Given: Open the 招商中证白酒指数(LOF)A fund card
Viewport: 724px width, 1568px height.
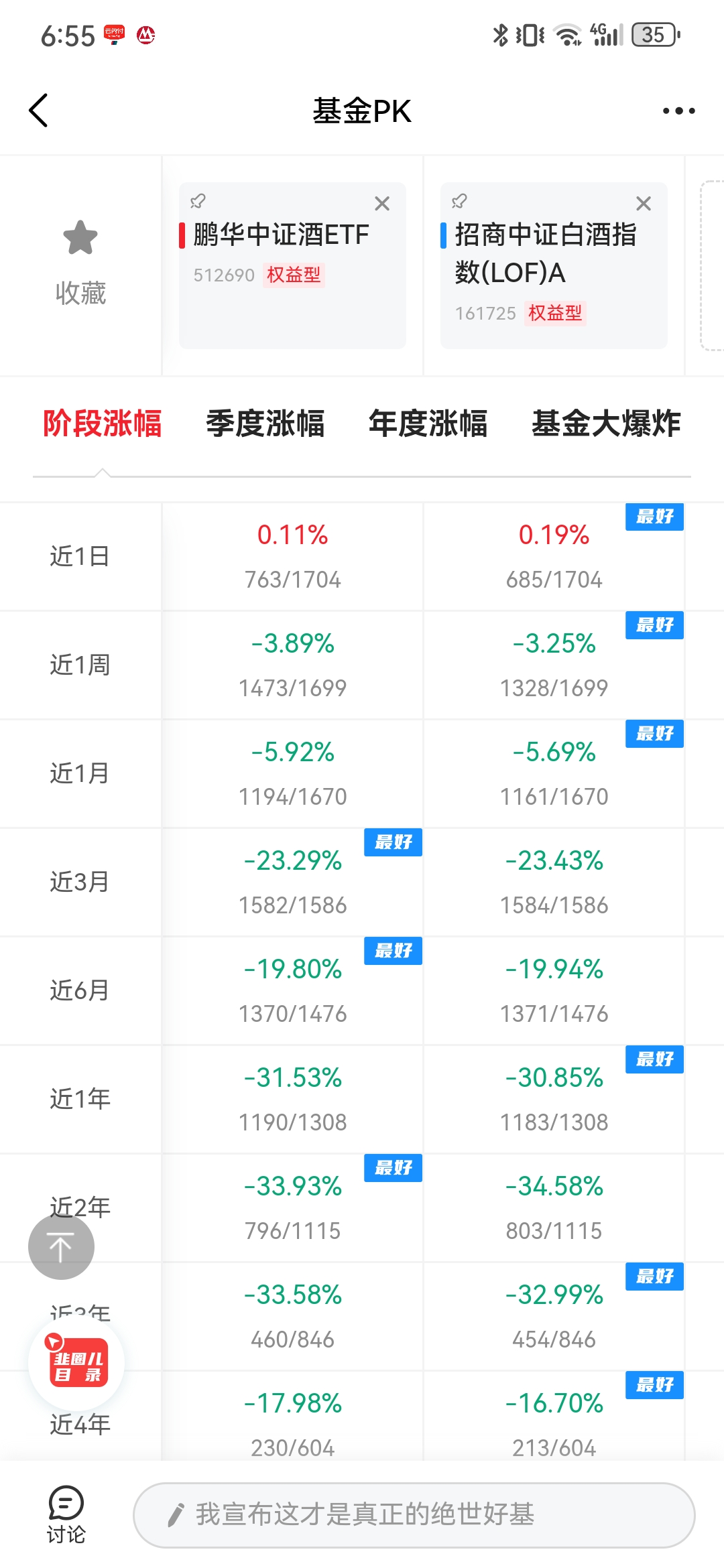Looking at the screenshot, I should pos(554,265).
